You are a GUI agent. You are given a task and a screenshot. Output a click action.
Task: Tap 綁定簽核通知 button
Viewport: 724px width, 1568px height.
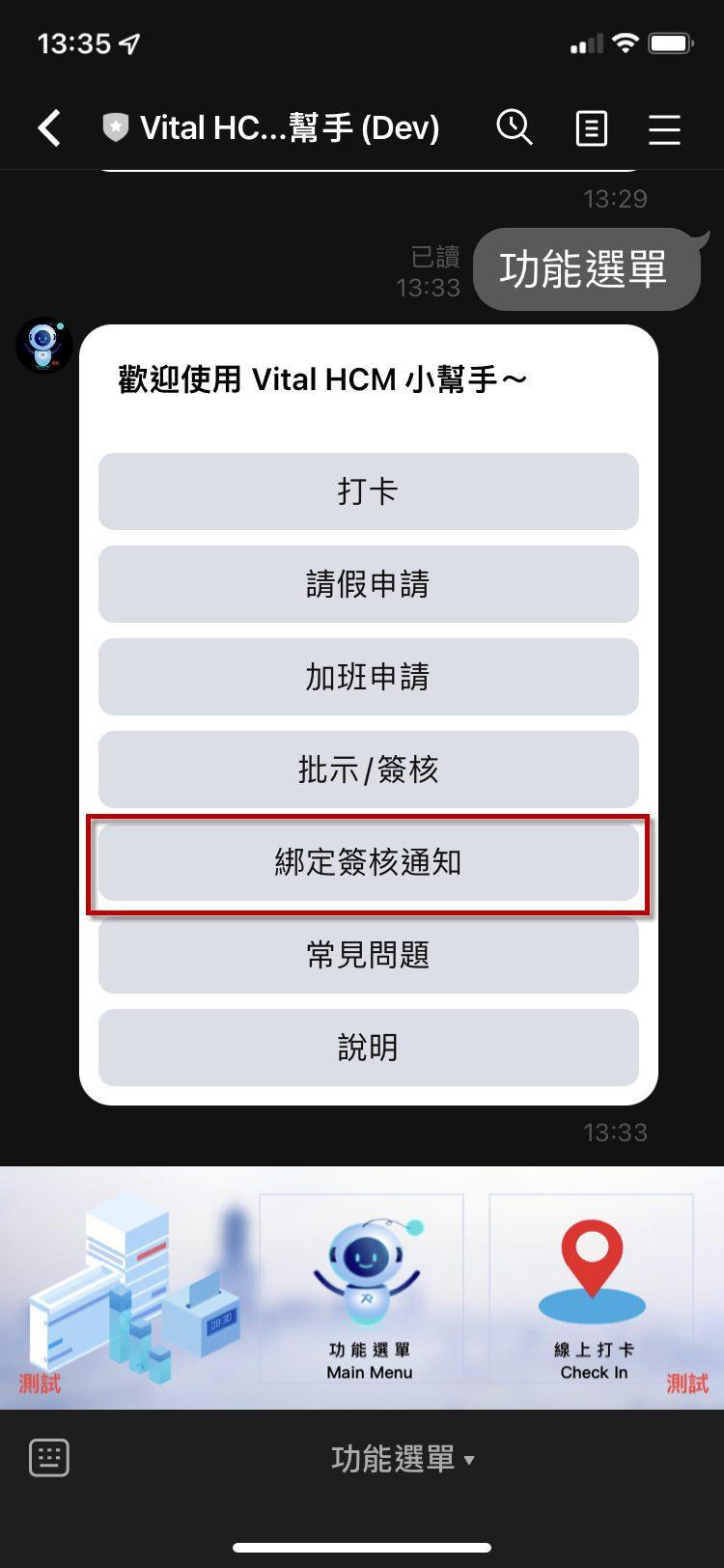point(368,862)
